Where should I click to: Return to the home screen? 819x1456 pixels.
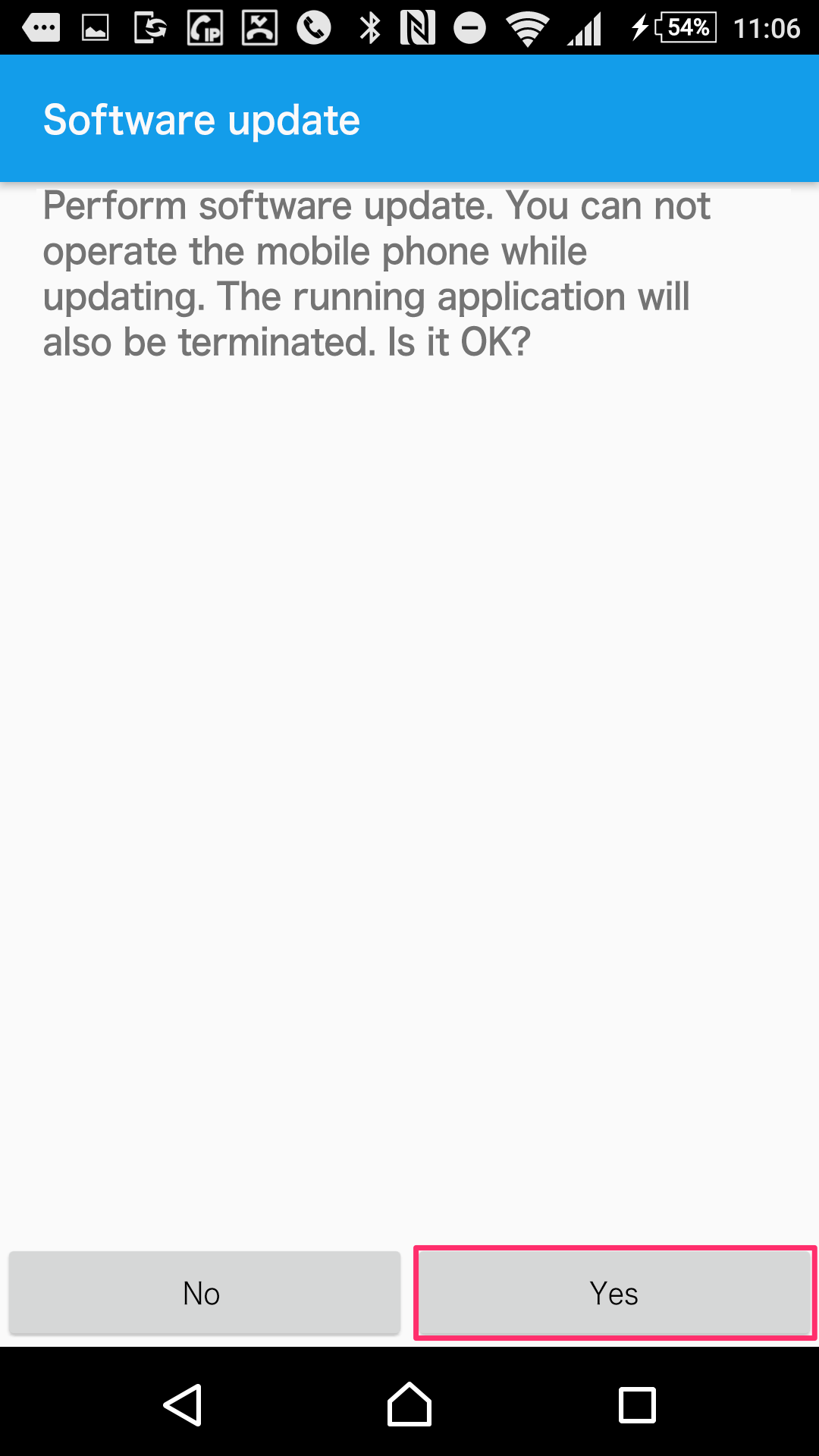coord(409,1405)
